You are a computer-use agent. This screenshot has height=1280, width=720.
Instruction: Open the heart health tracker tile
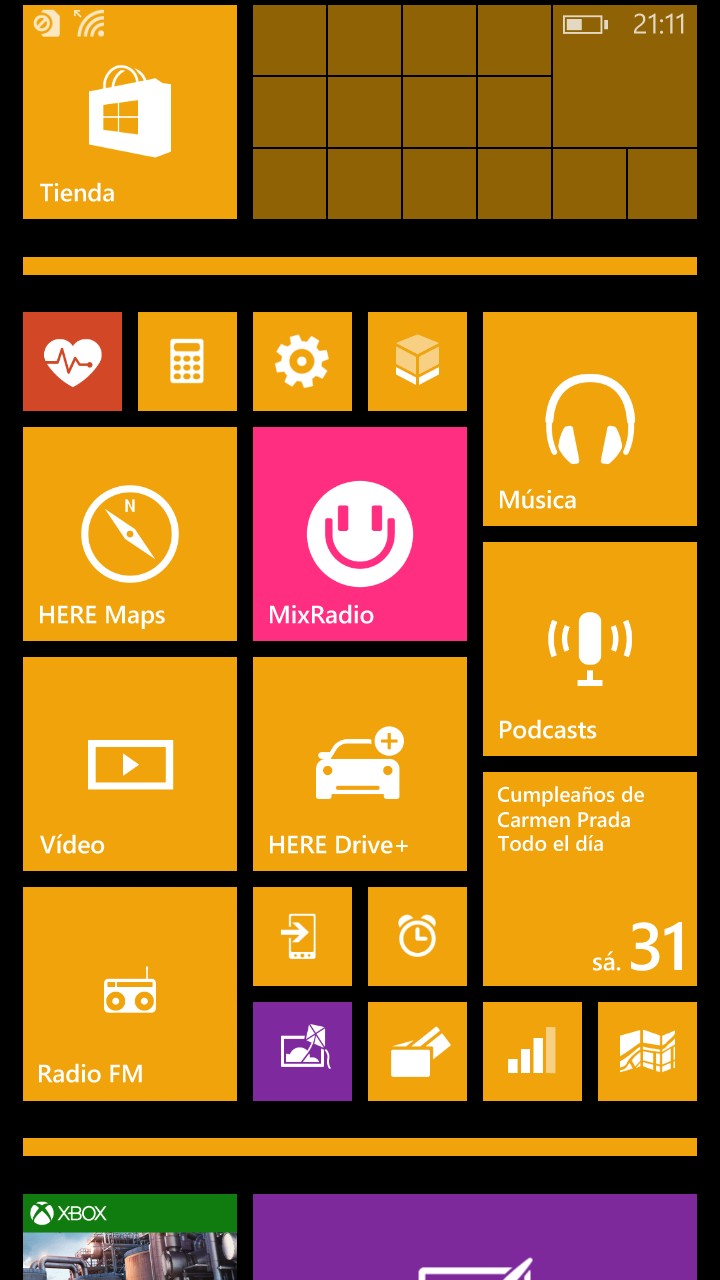pyautogui.click(x=72, y=361)
